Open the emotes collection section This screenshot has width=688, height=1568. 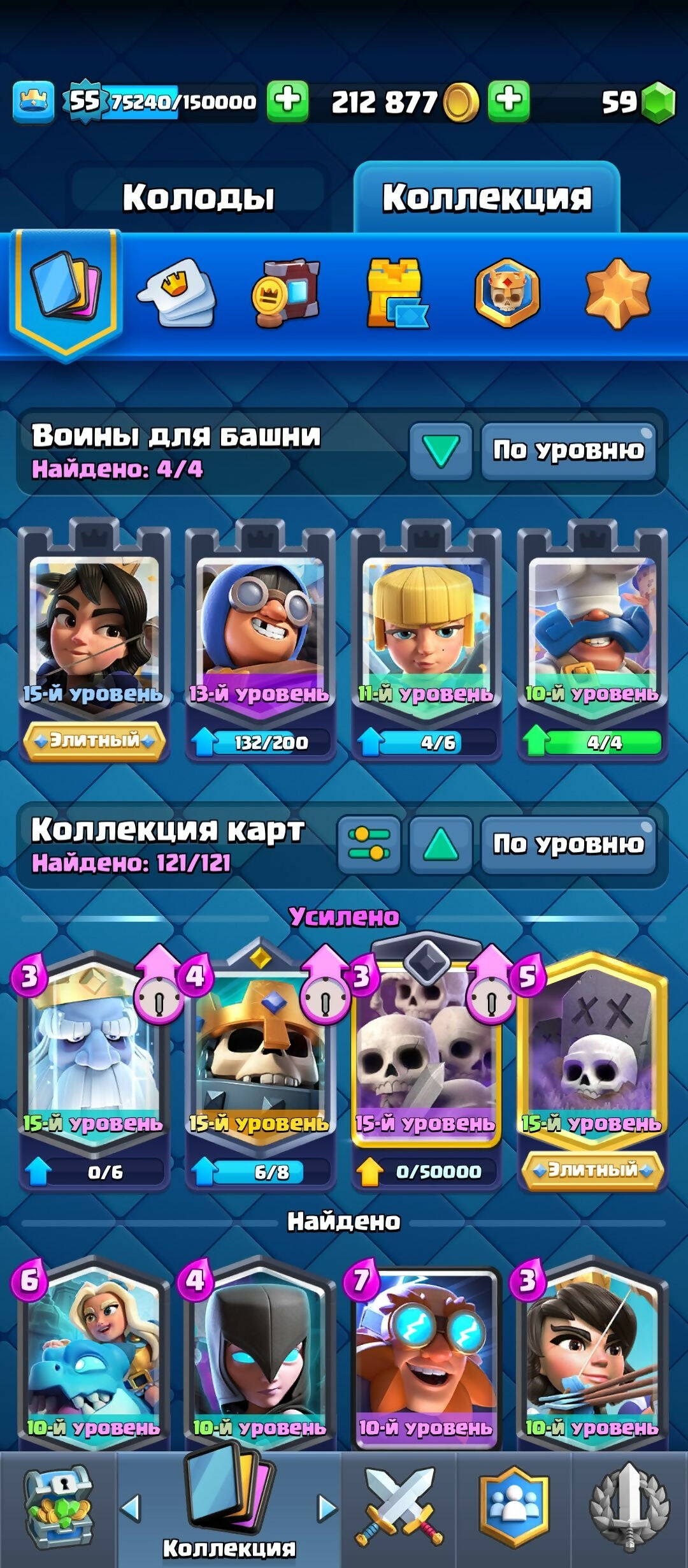click(x=177, y=294)
